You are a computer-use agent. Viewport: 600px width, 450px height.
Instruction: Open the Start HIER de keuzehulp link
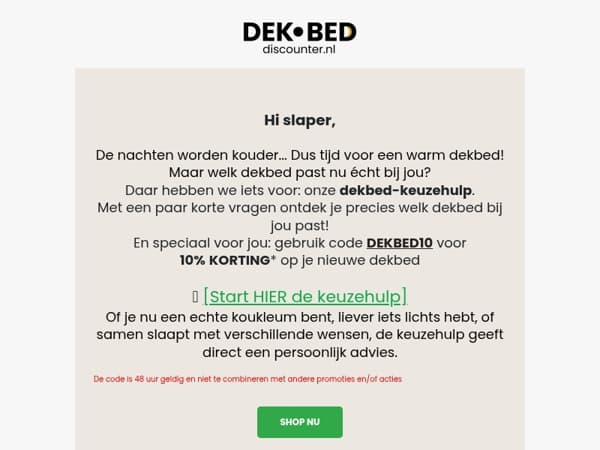pos(305,297)
